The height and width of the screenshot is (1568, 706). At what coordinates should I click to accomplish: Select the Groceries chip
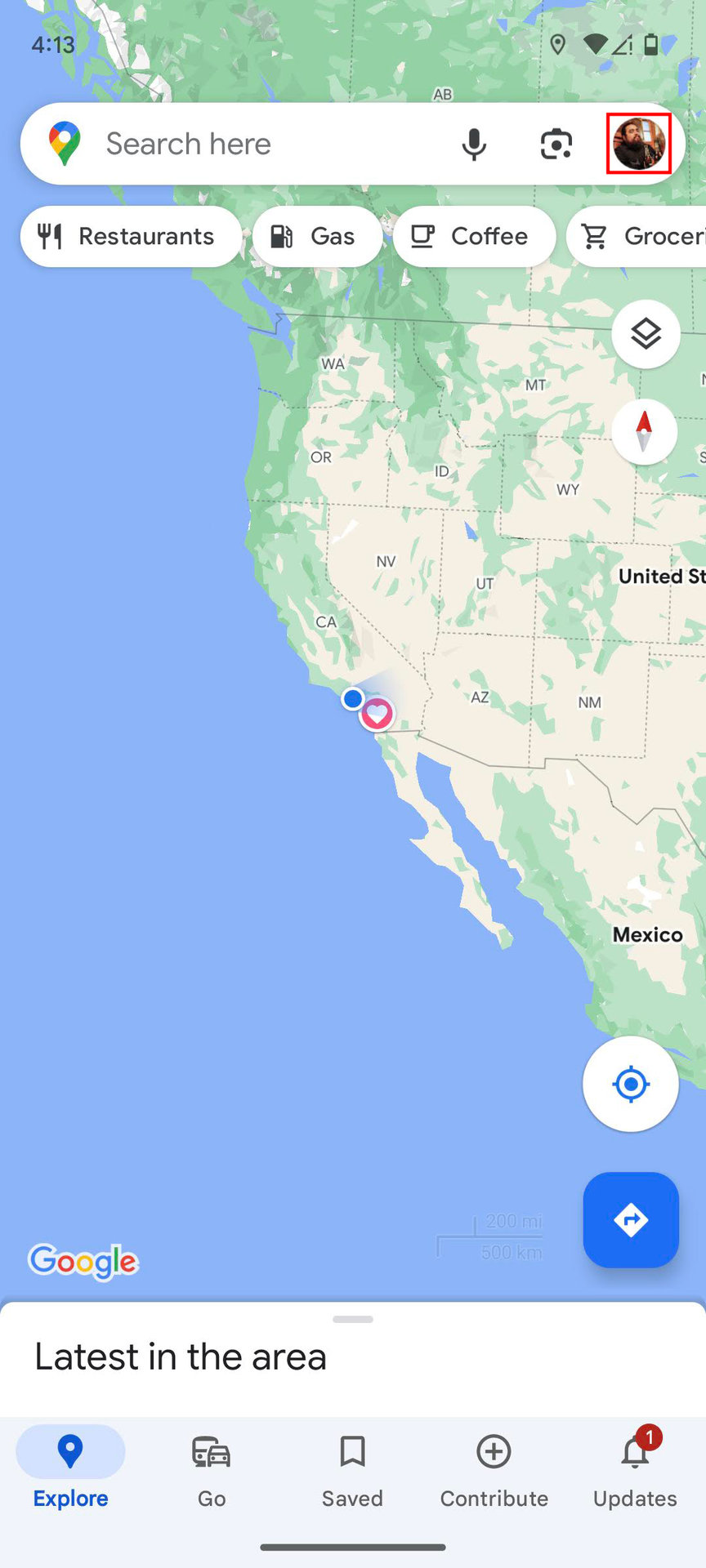coord(637,236)
